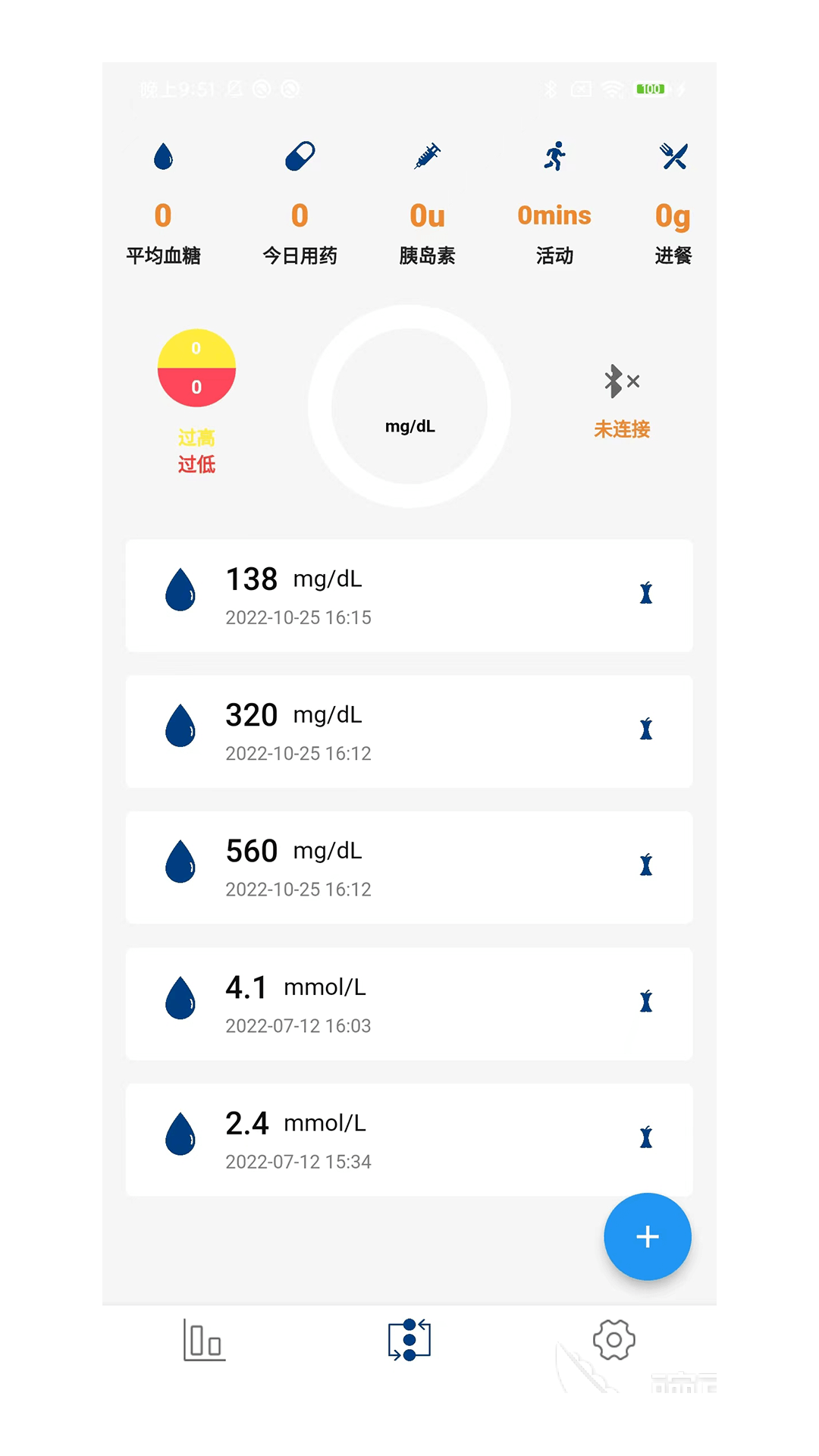Viewport: 819px width, 1456px height.
Task: Open the 2.4 mmol/L record
Action: coord(409,1140)
